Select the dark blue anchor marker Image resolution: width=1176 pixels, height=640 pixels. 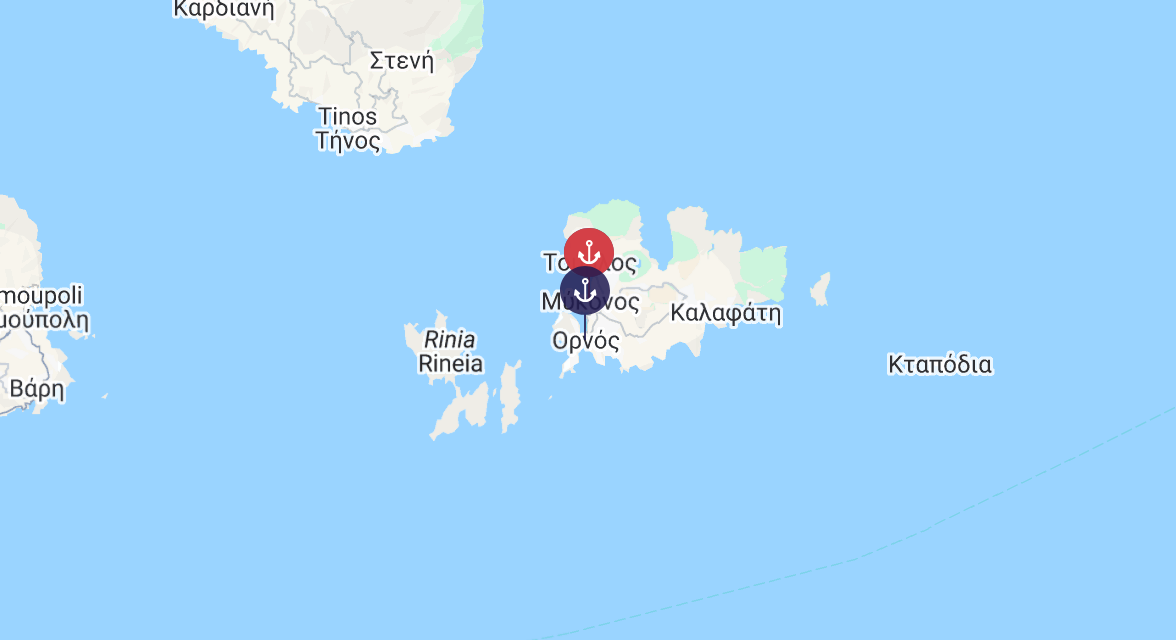pos(585,292)
